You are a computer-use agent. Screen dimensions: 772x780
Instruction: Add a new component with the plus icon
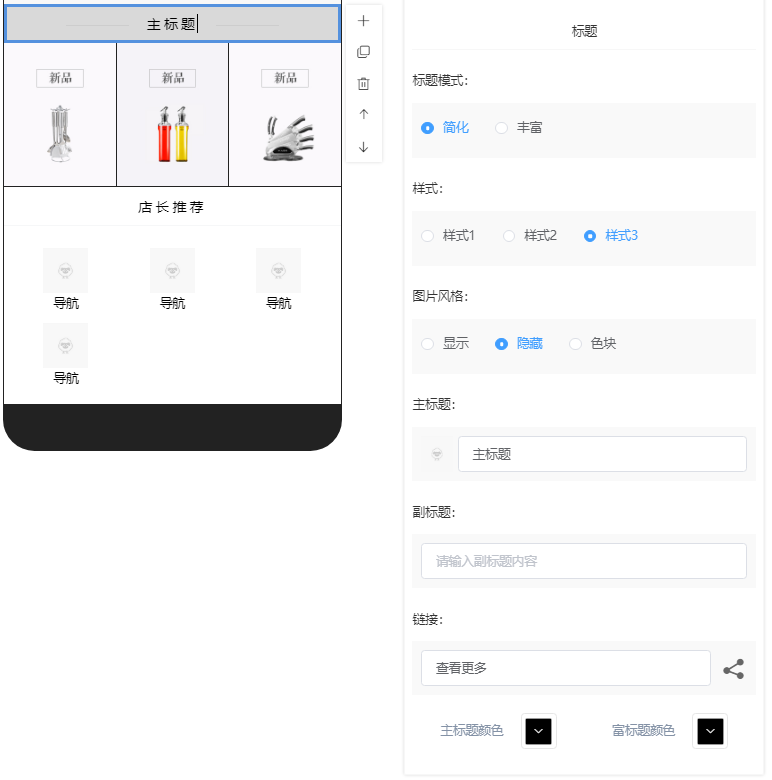pos(363,20)
